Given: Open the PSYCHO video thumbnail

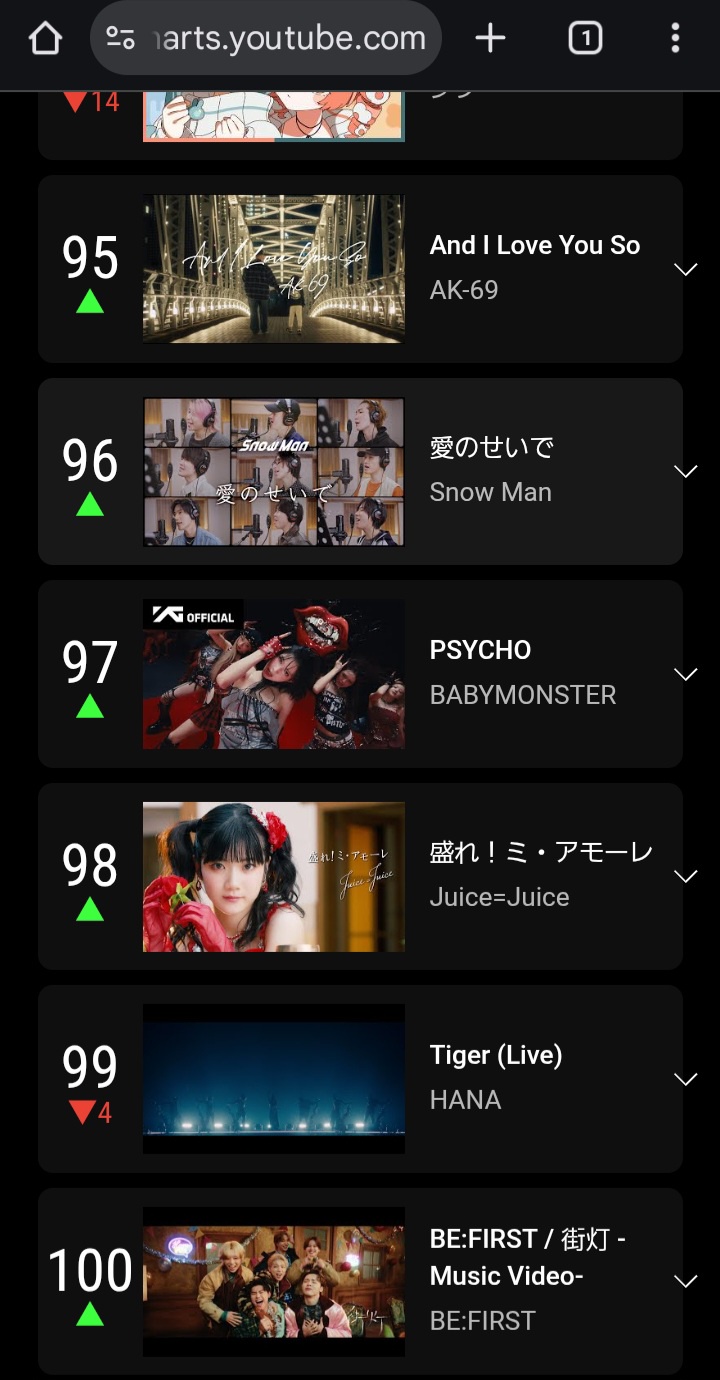Looking at the screenshot, I should click(273, 674).
